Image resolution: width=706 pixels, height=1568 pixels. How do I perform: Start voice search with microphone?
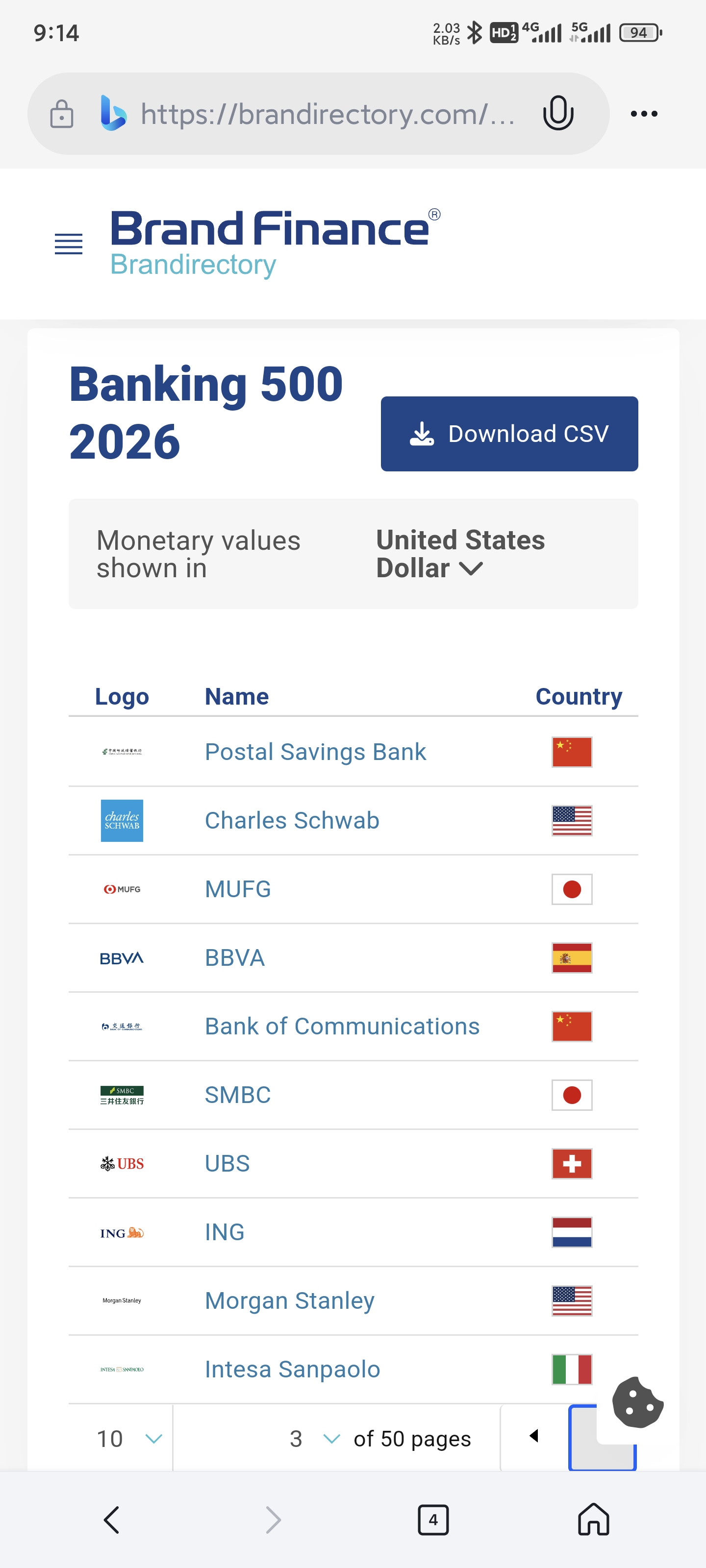coord(557,114)
